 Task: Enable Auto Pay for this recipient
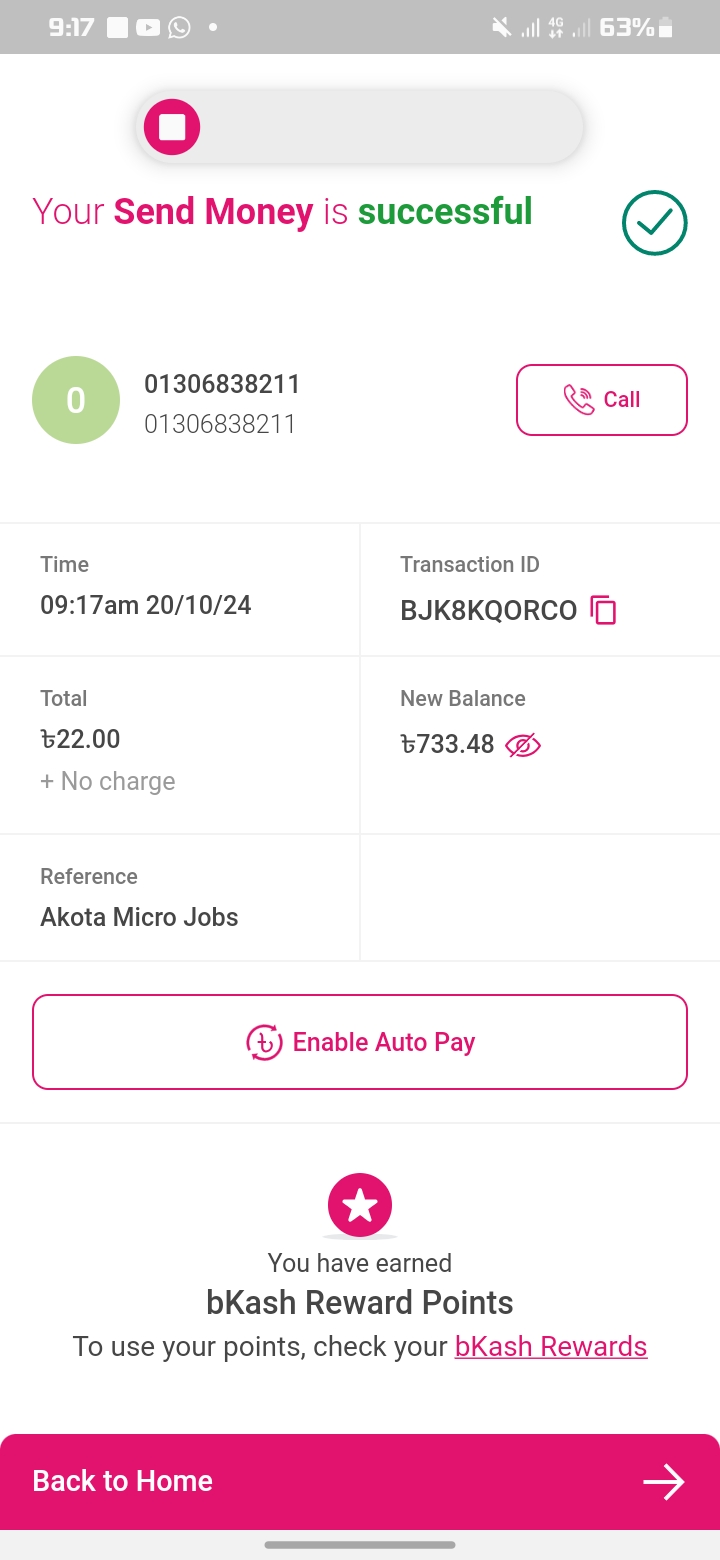(x=360, y=1042)
